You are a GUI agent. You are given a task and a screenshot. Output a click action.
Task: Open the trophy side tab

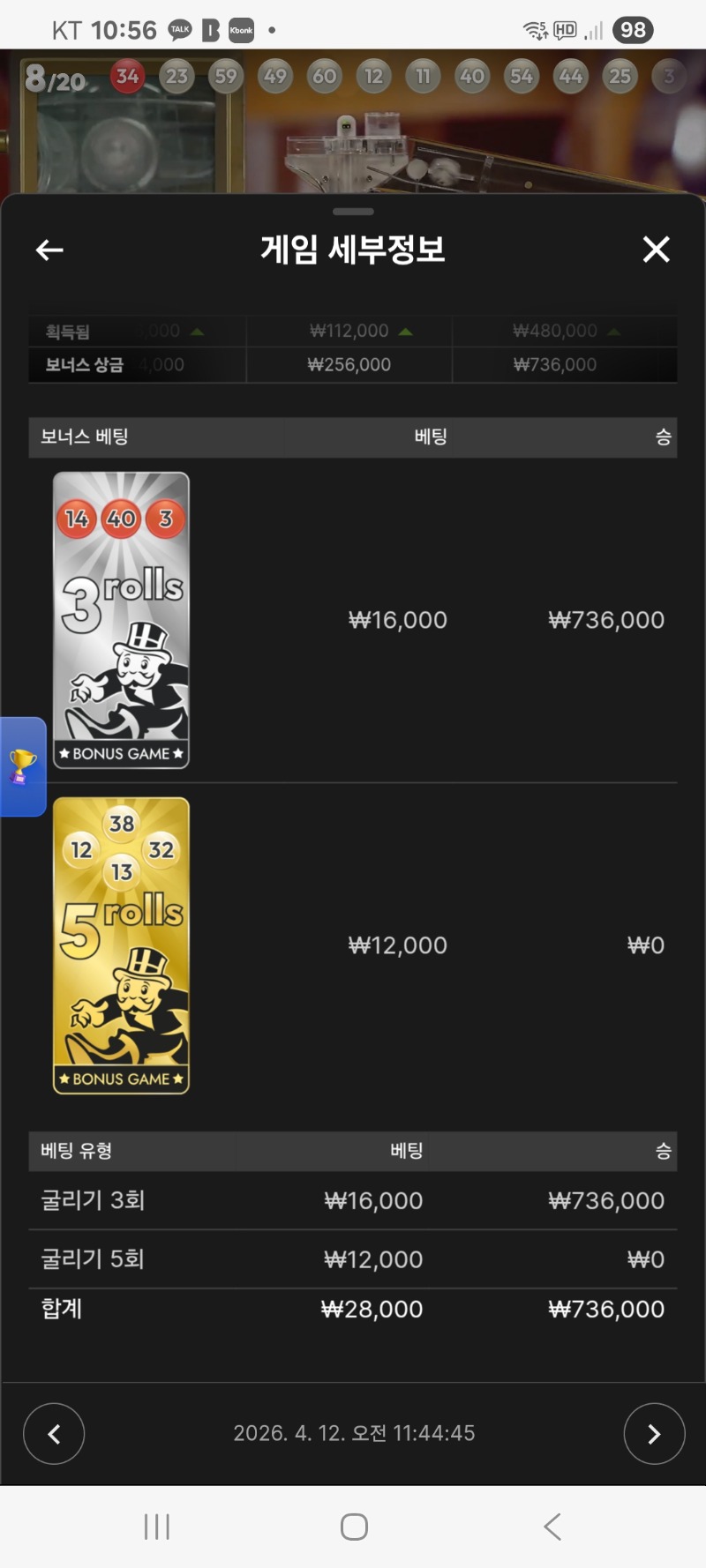click(22, 766)
